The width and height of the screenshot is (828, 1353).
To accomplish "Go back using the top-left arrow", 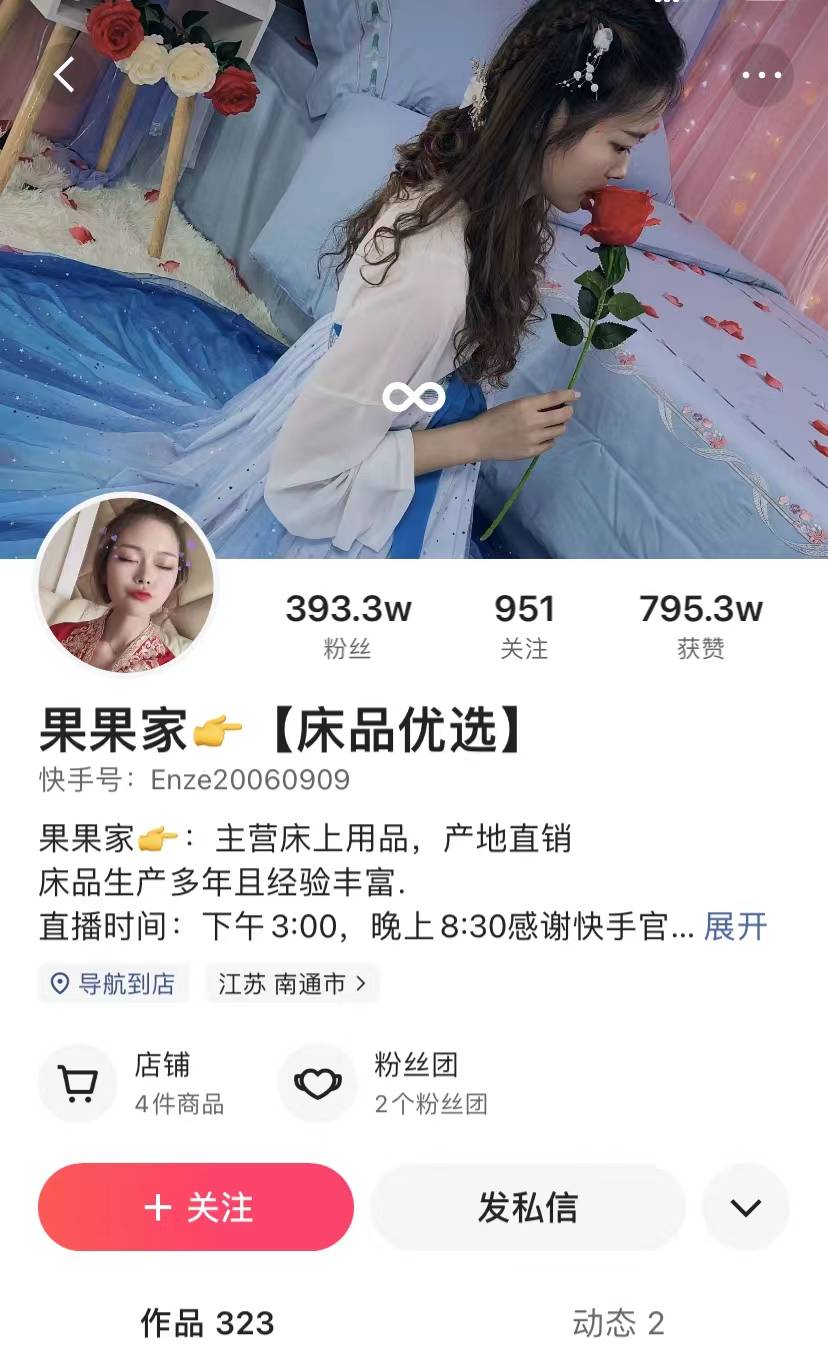I will [x=65, y=74].
